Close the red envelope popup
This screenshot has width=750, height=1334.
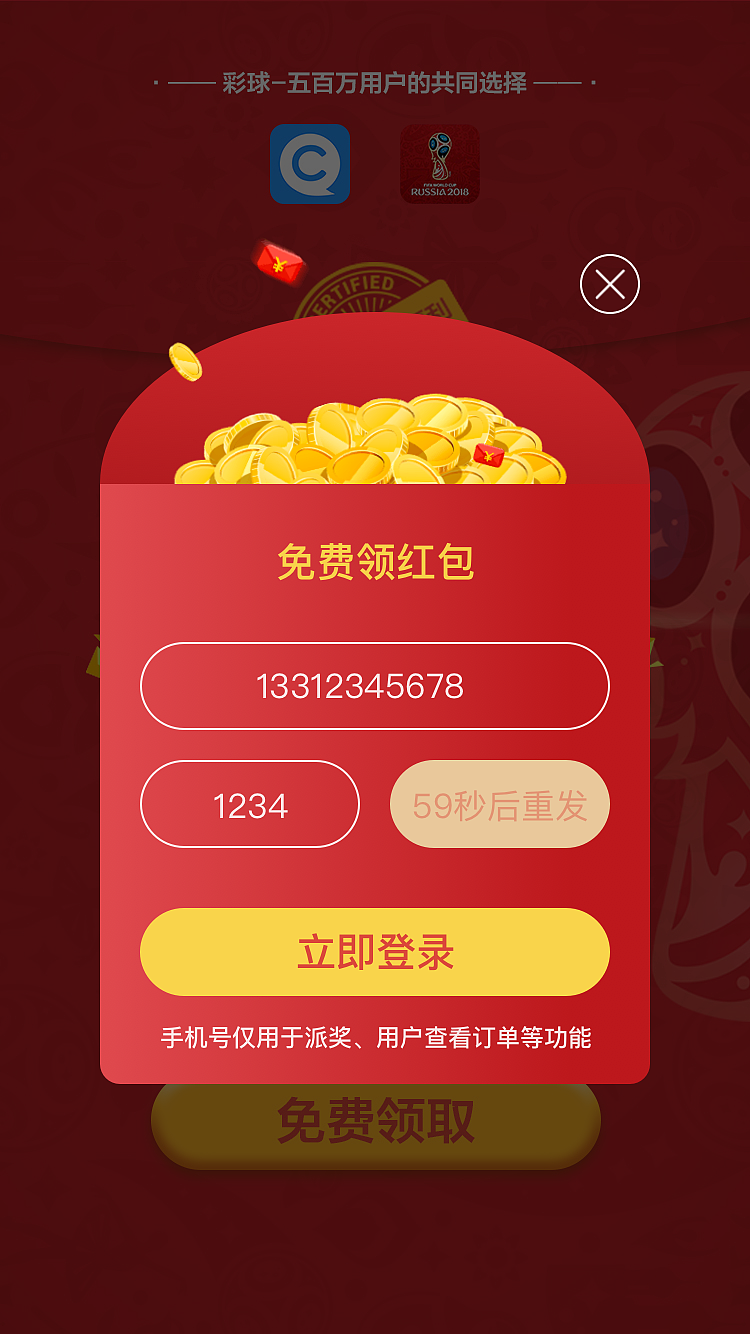609,282
